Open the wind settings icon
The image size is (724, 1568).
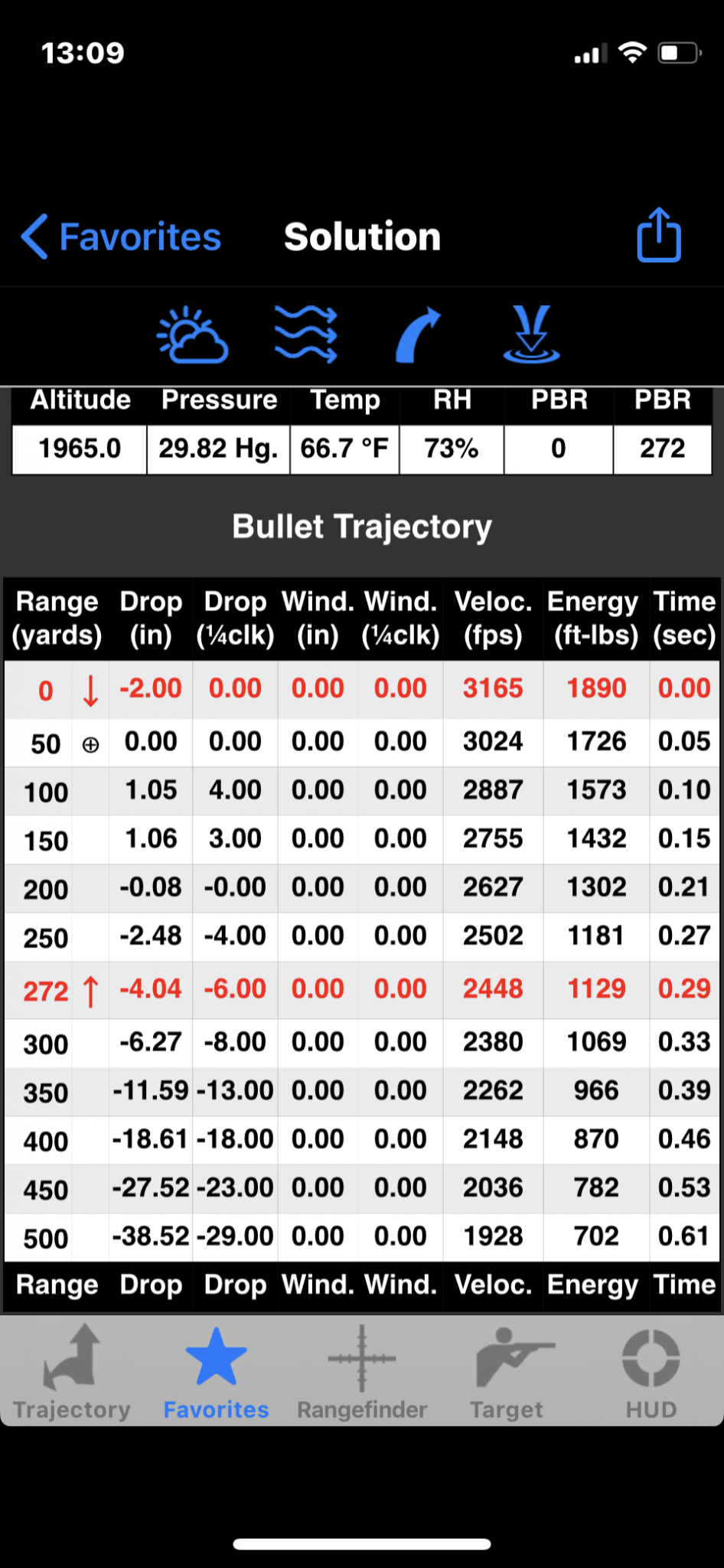click(306, 335)
